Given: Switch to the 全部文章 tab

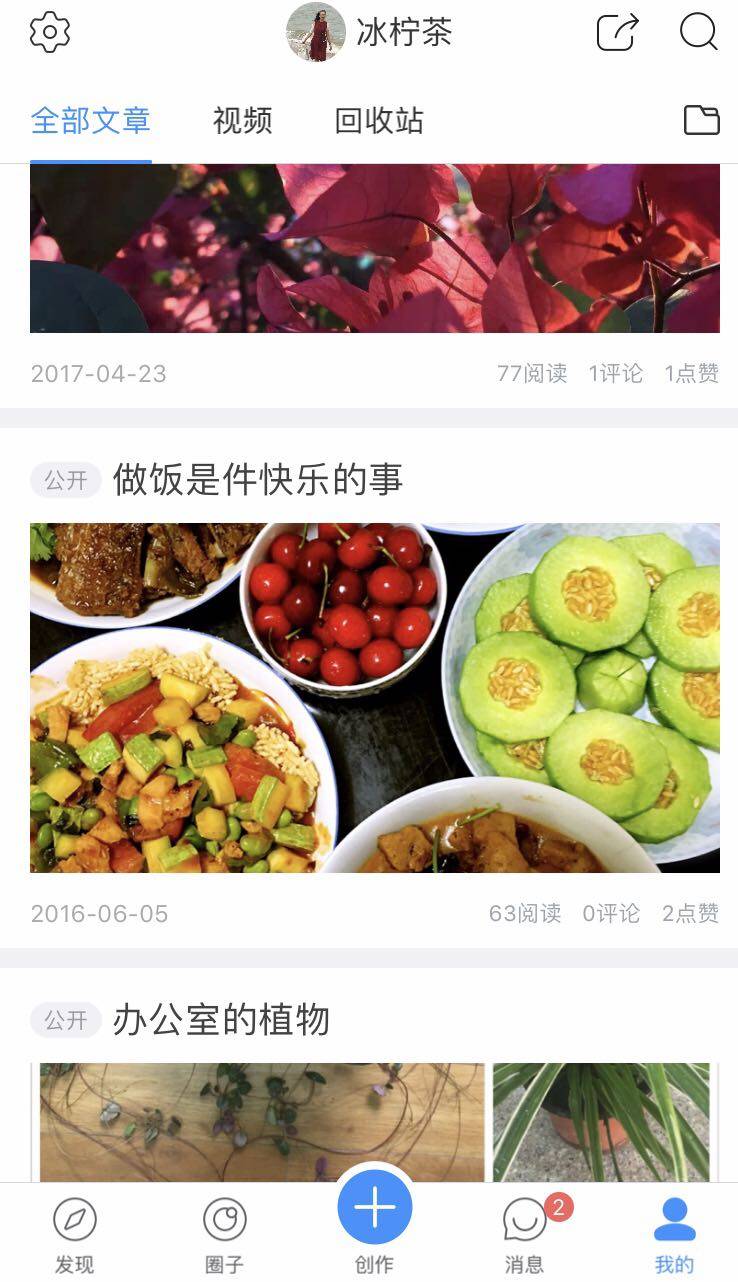Looking at the screenshot, I should pos(90,121).
